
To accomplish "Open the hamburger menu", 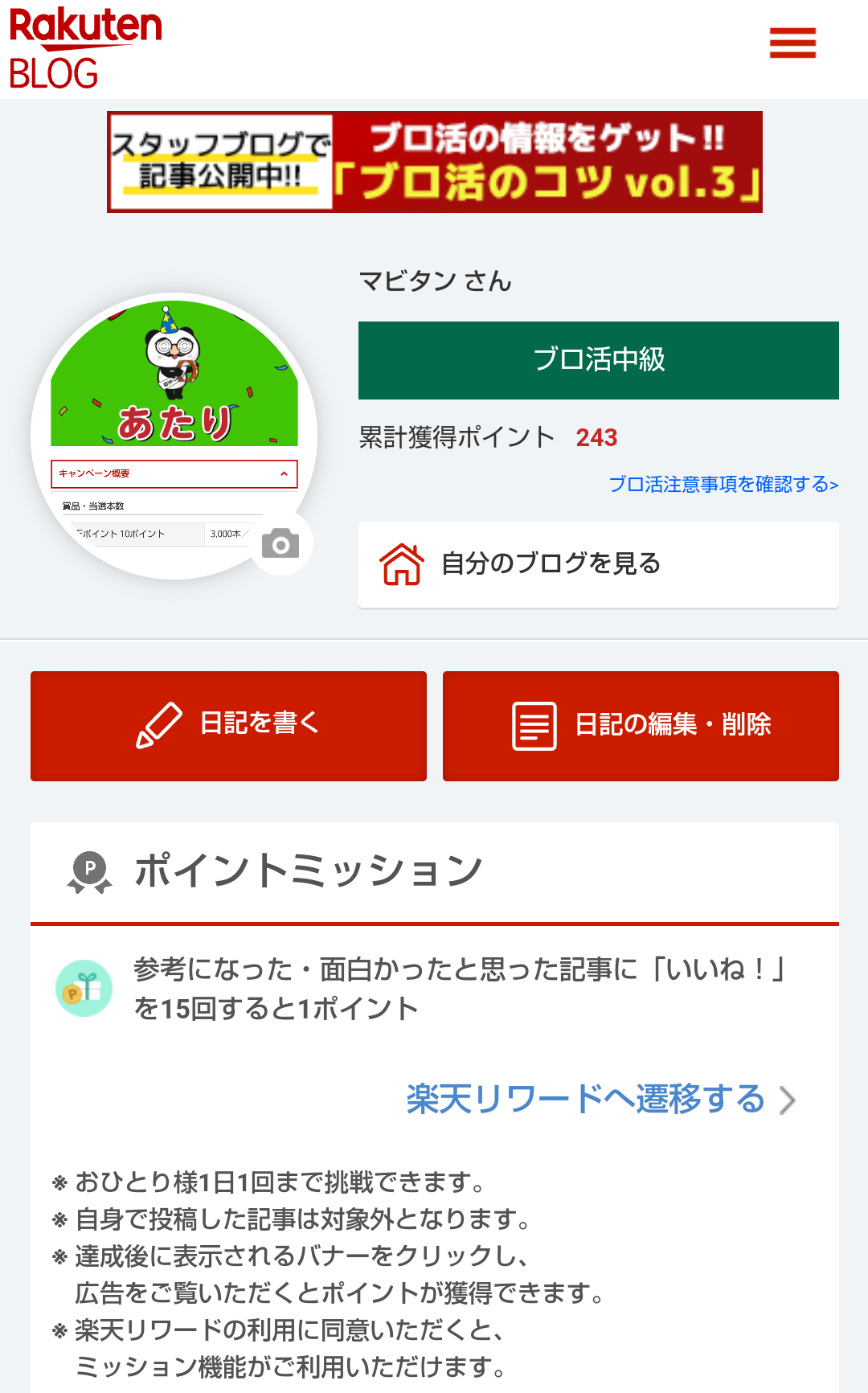I will coord(792,43).
